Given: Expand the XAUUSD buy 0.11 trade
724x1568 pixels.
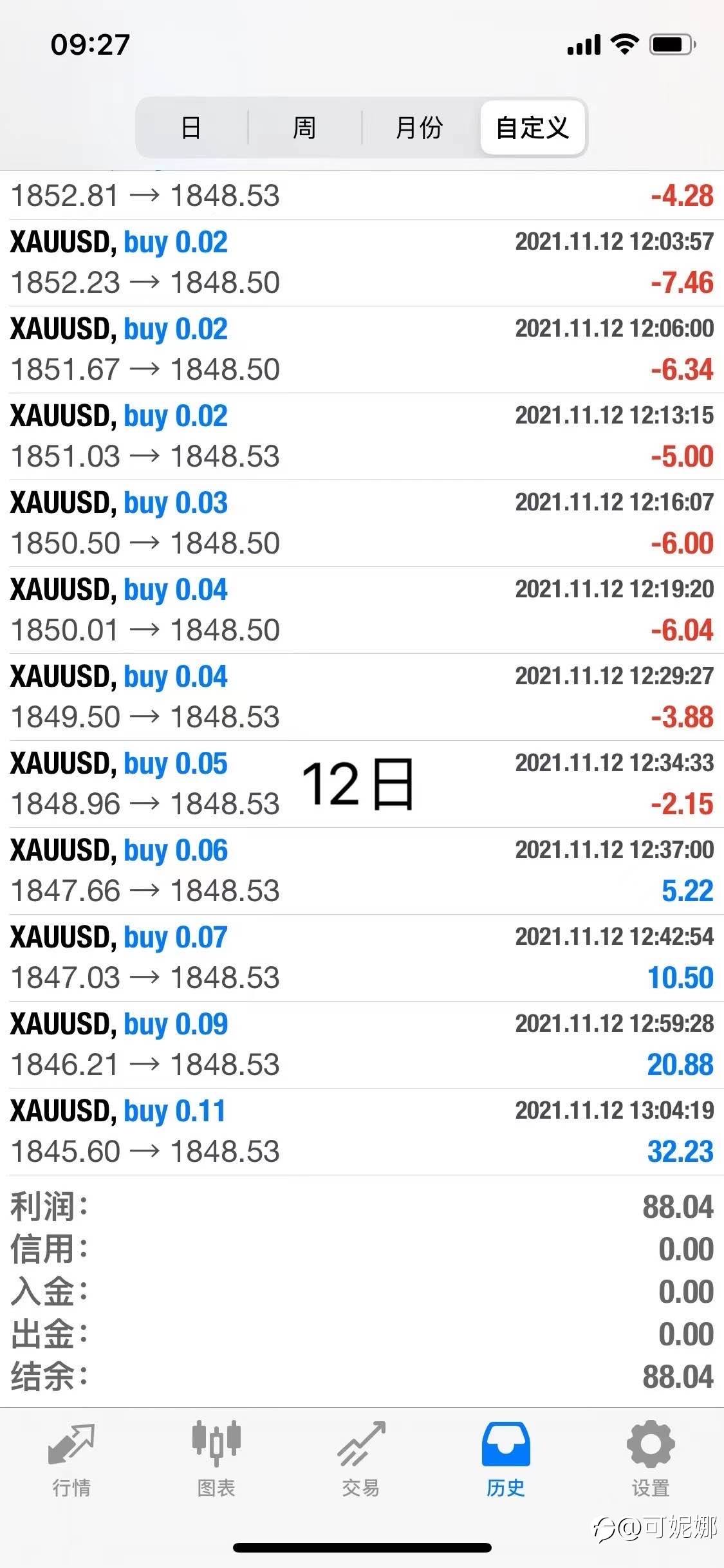Looking at the screenshot, I should (x=362, y=1132).
